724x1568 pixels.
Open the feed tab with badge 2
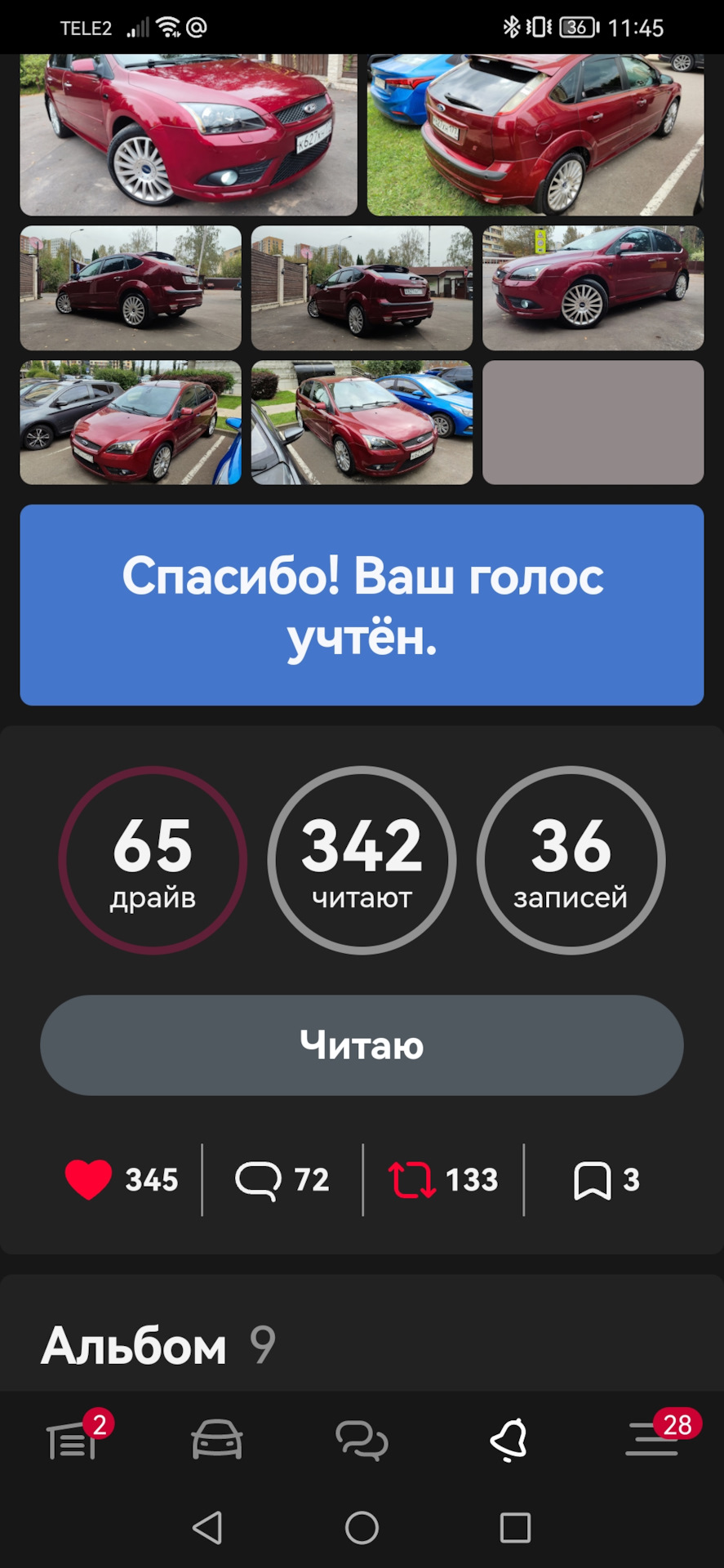pyautogui.click(x=73, y=1441)
